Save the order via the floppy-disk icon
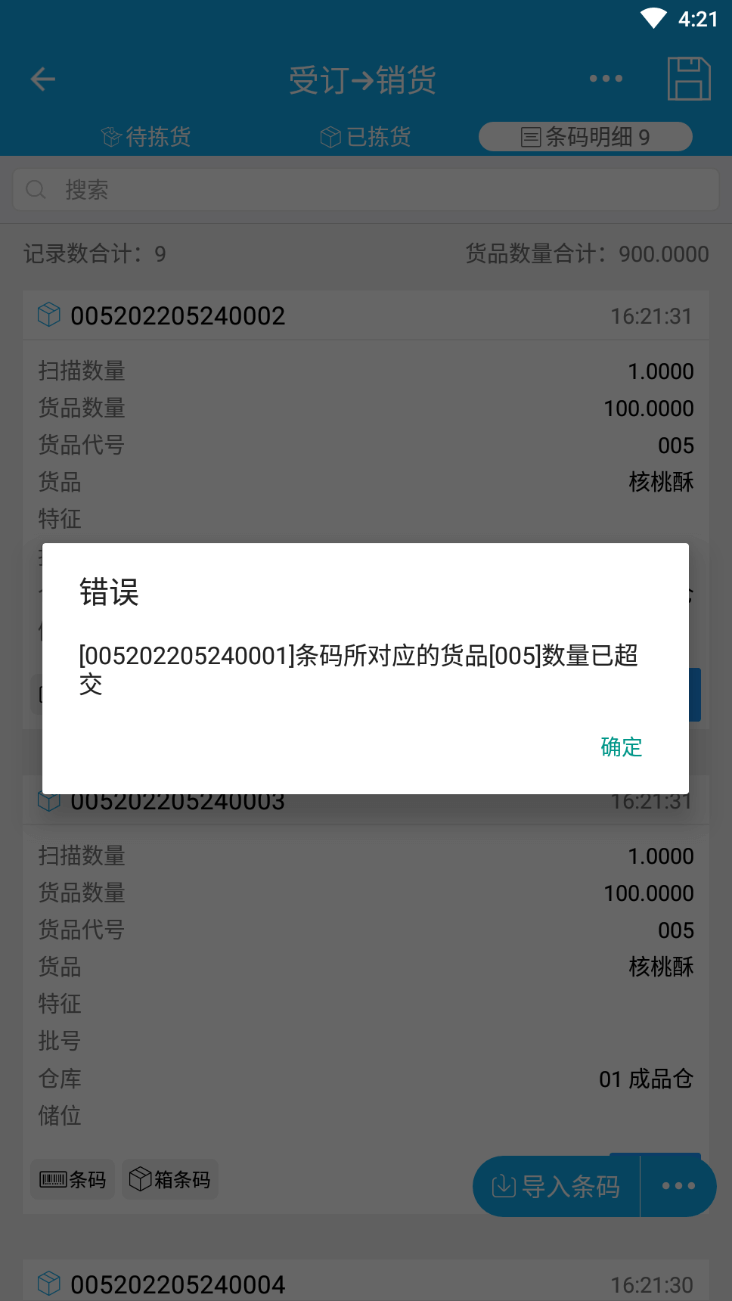Image resolution: width=732 pixels, height=1301 pixels. (x=689, y=79)
